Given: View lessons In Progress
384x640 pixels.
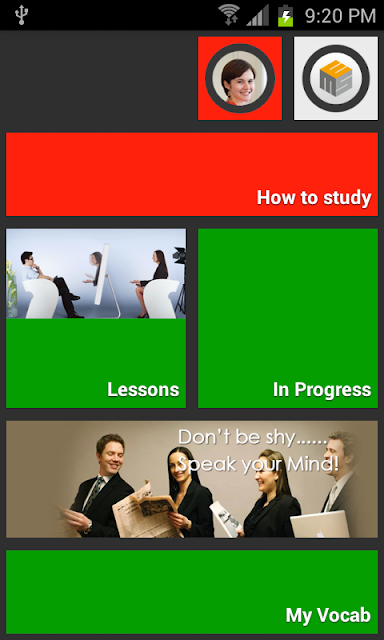Looking at the screenshot, I should pyautogui.click(x=288, y=318).
